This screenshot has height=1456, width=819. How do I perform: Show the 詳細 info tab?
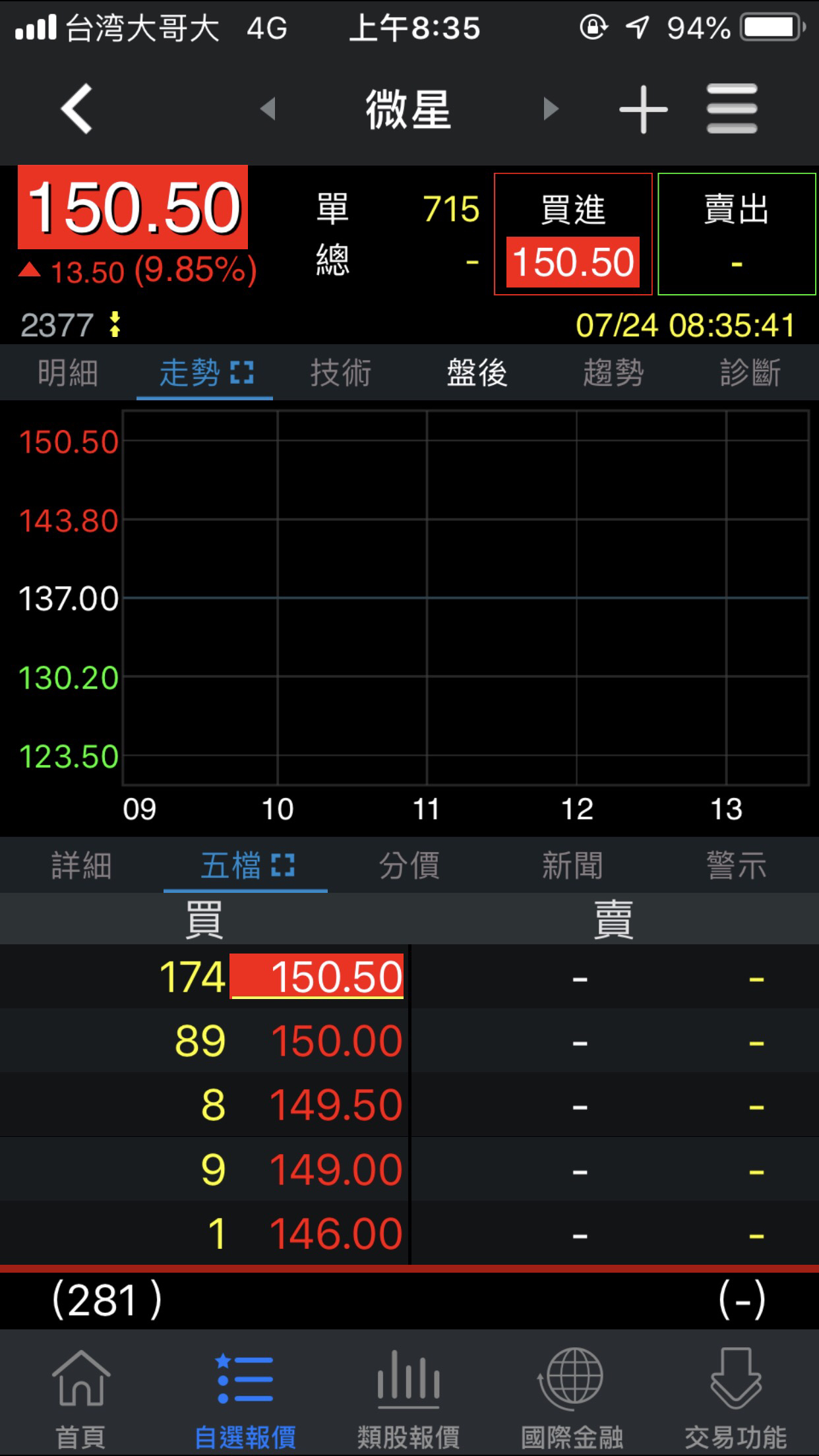(82, 865)
